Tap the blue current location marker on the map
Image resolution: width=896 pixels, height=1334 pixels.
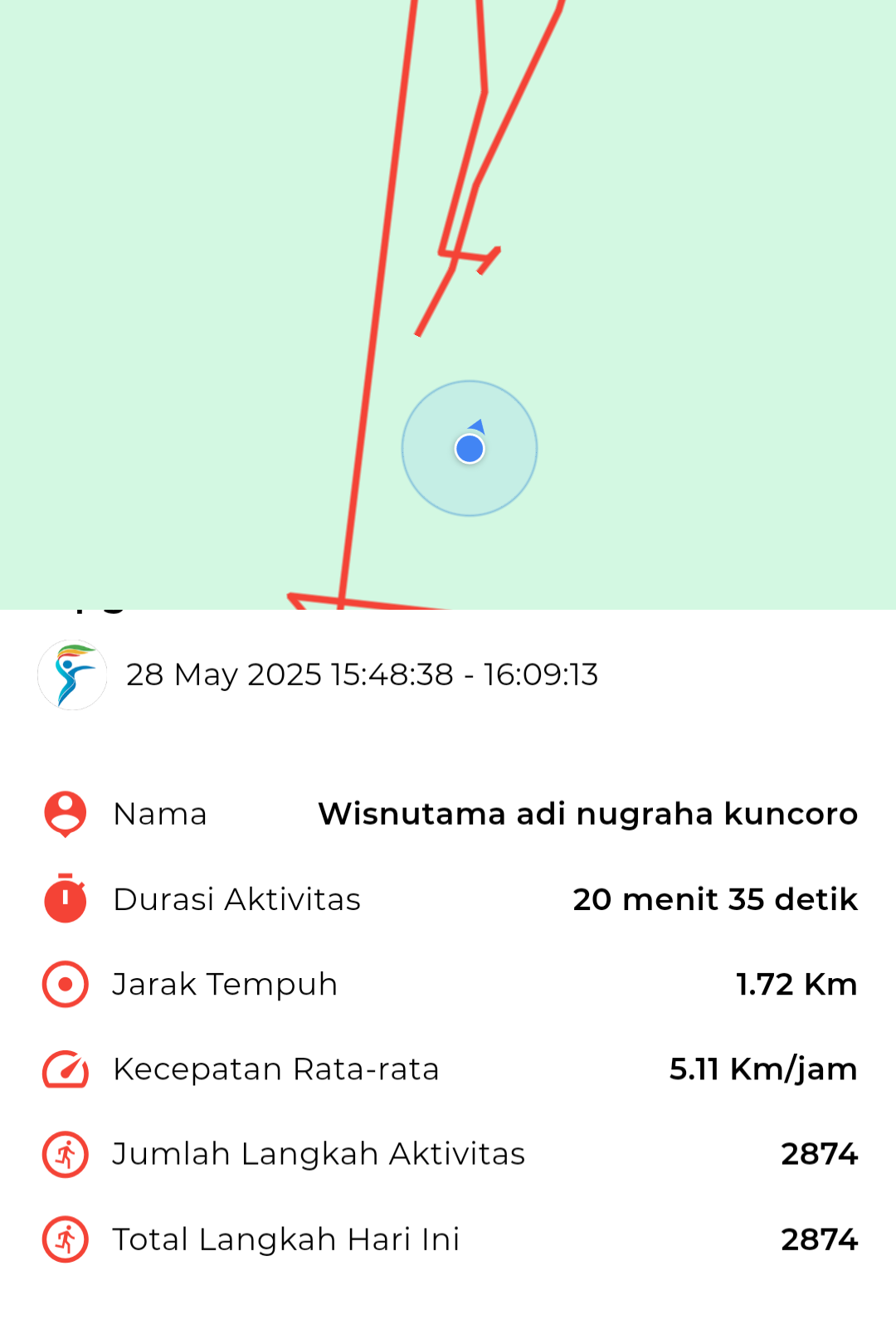click(470, 448)
